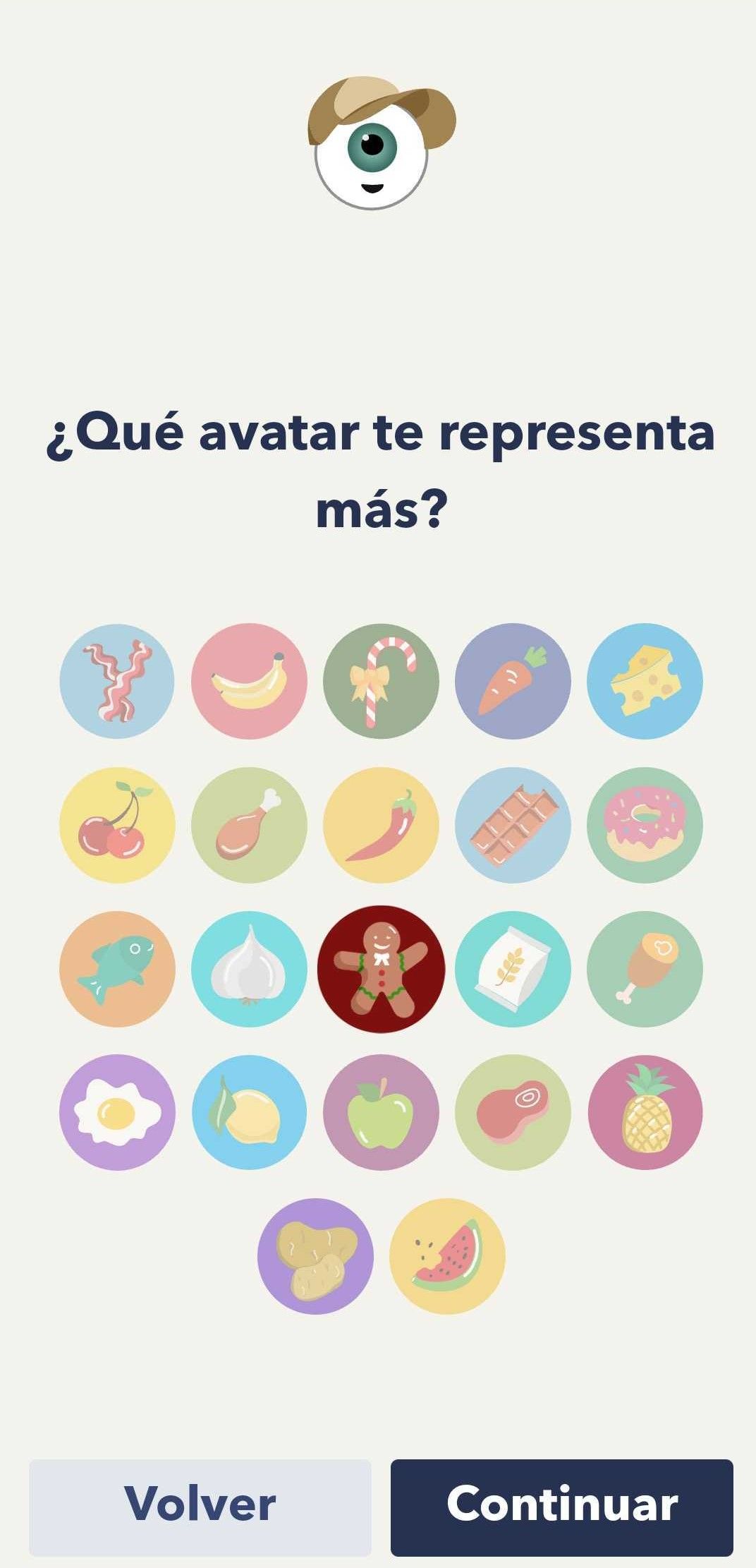
Task: Choose the banana avatar
Action: click(x=249, y=681)
